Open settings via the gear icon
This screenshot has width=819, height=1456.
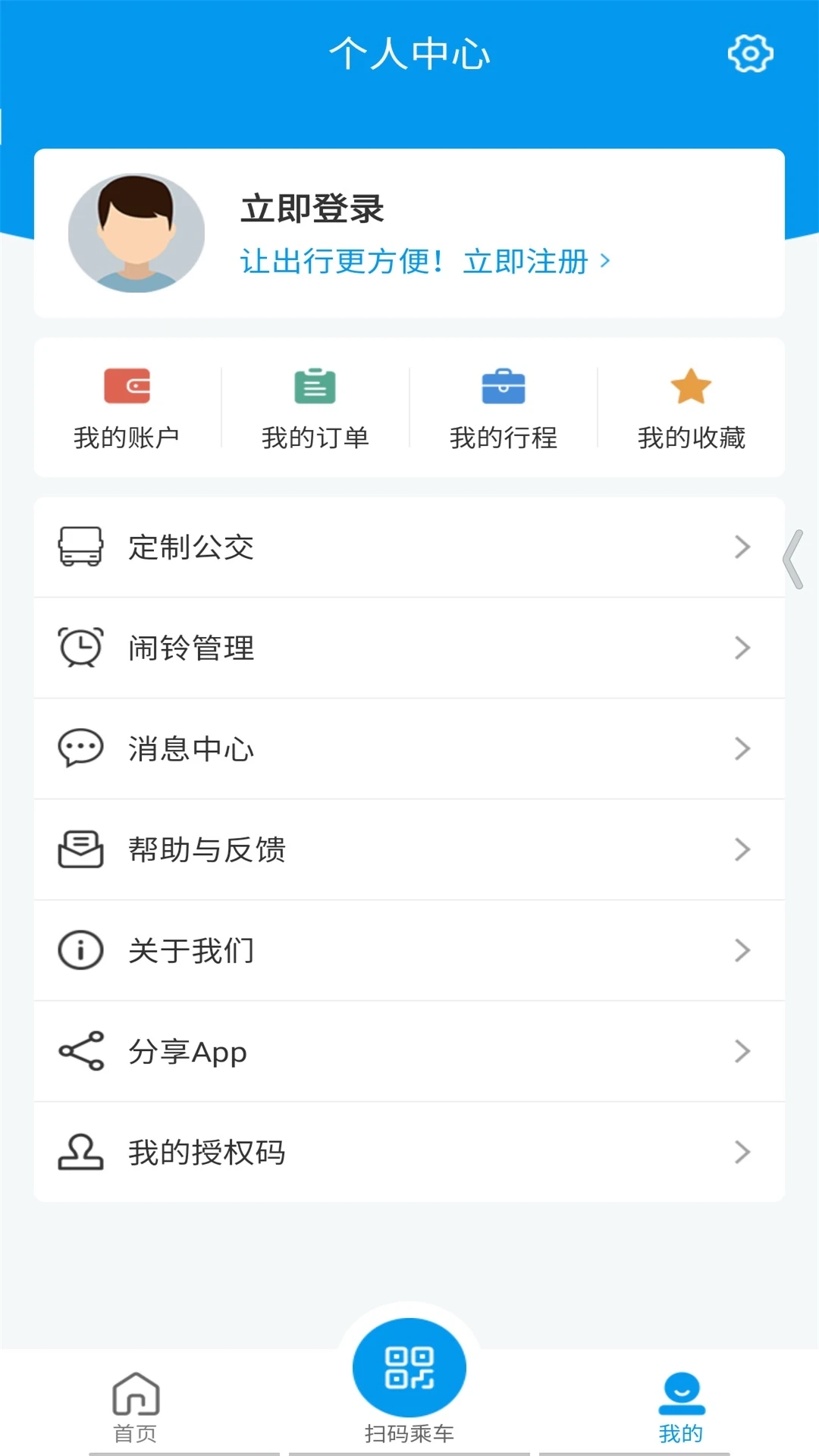coord(750,53)
